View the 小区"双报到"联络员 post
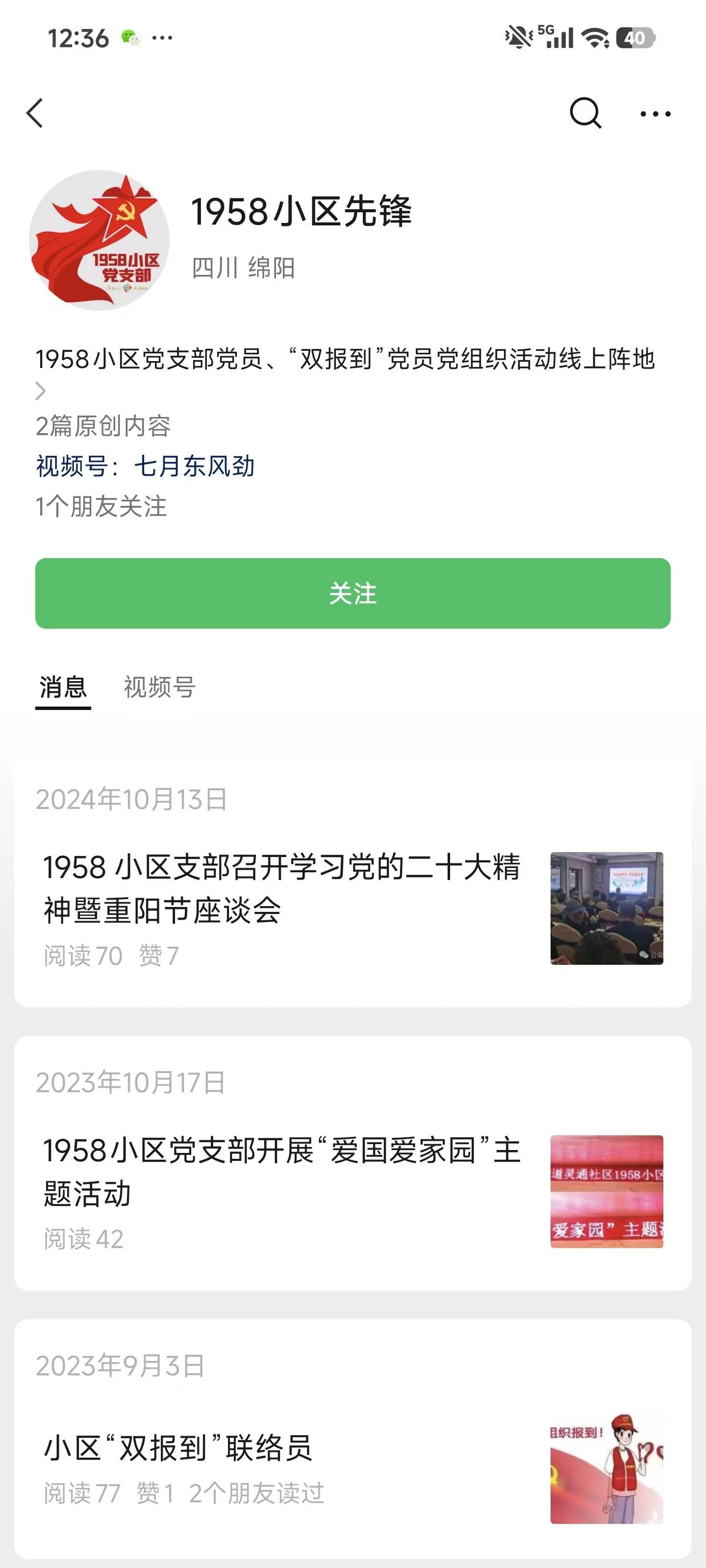This screenshot has width=706, height=1568. pyautogui.click(x=178, y=1447)
